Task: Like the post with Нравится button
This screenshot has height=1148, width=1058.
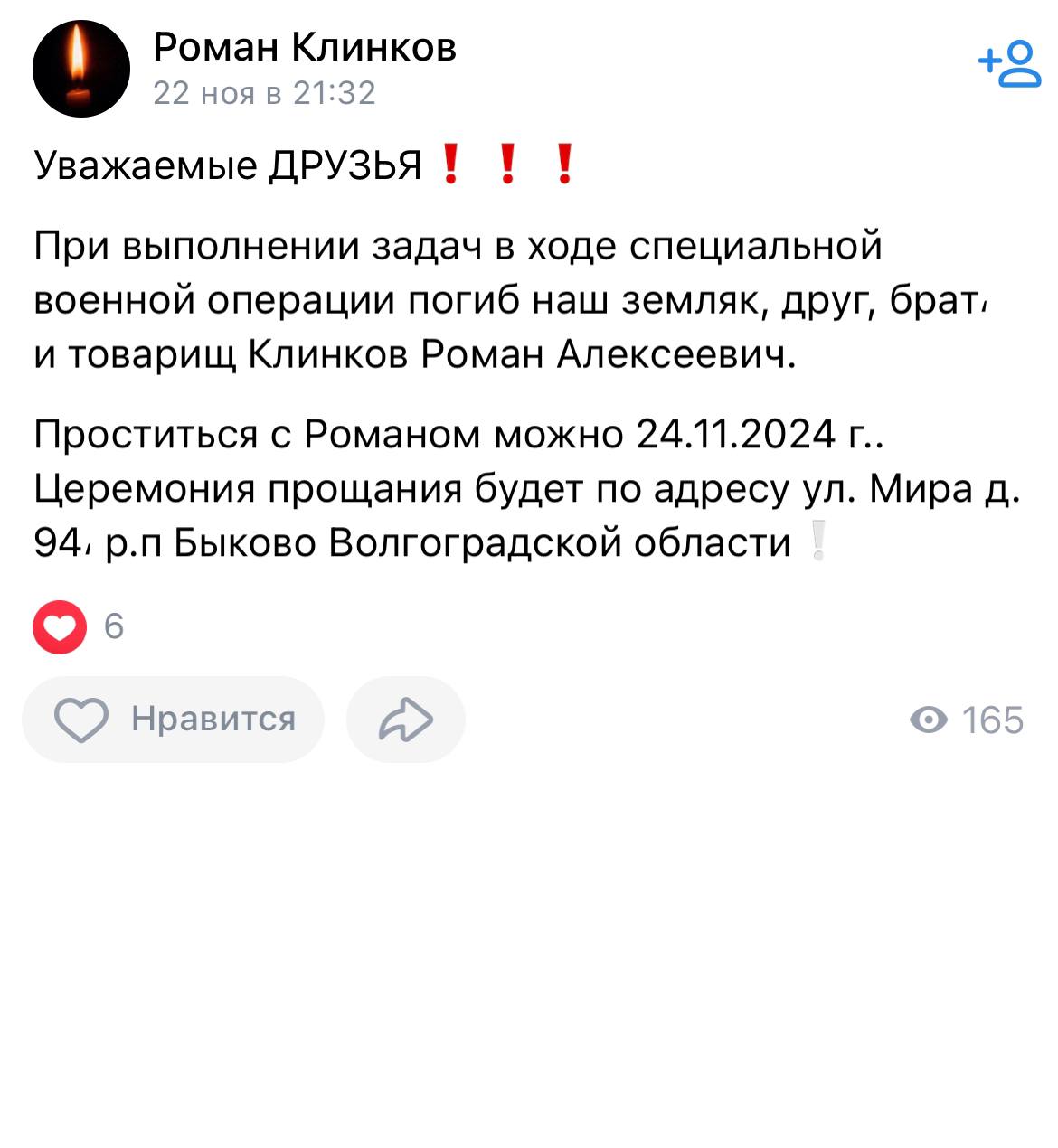Action: pyautogui.click(x=173, y=720)
